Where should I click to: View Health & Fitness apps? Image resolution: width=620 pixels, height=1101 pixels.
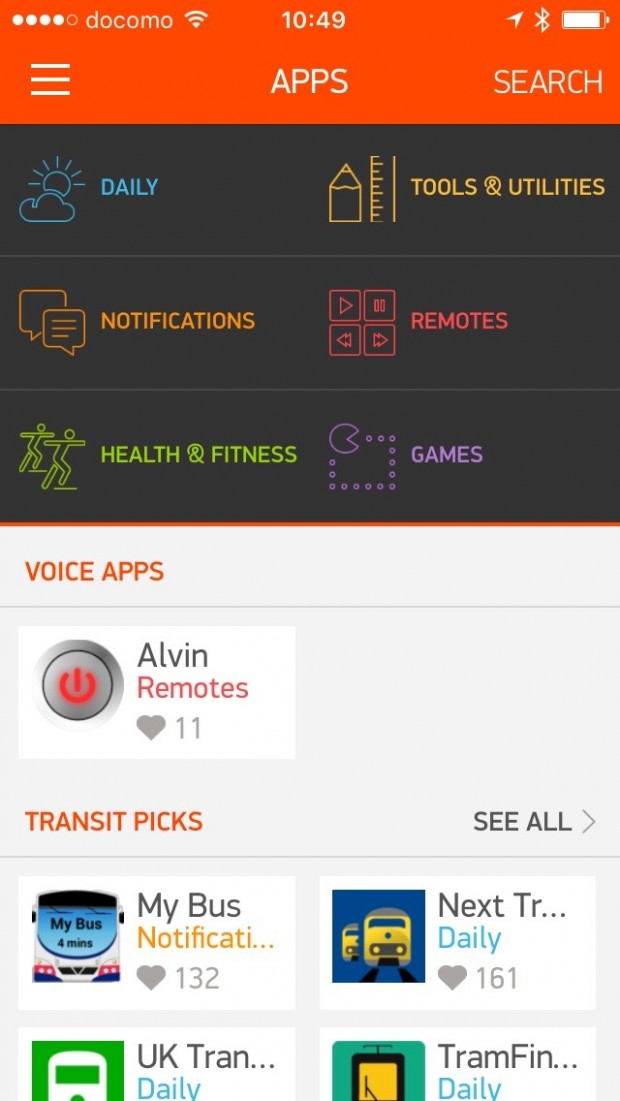(198, 455)
